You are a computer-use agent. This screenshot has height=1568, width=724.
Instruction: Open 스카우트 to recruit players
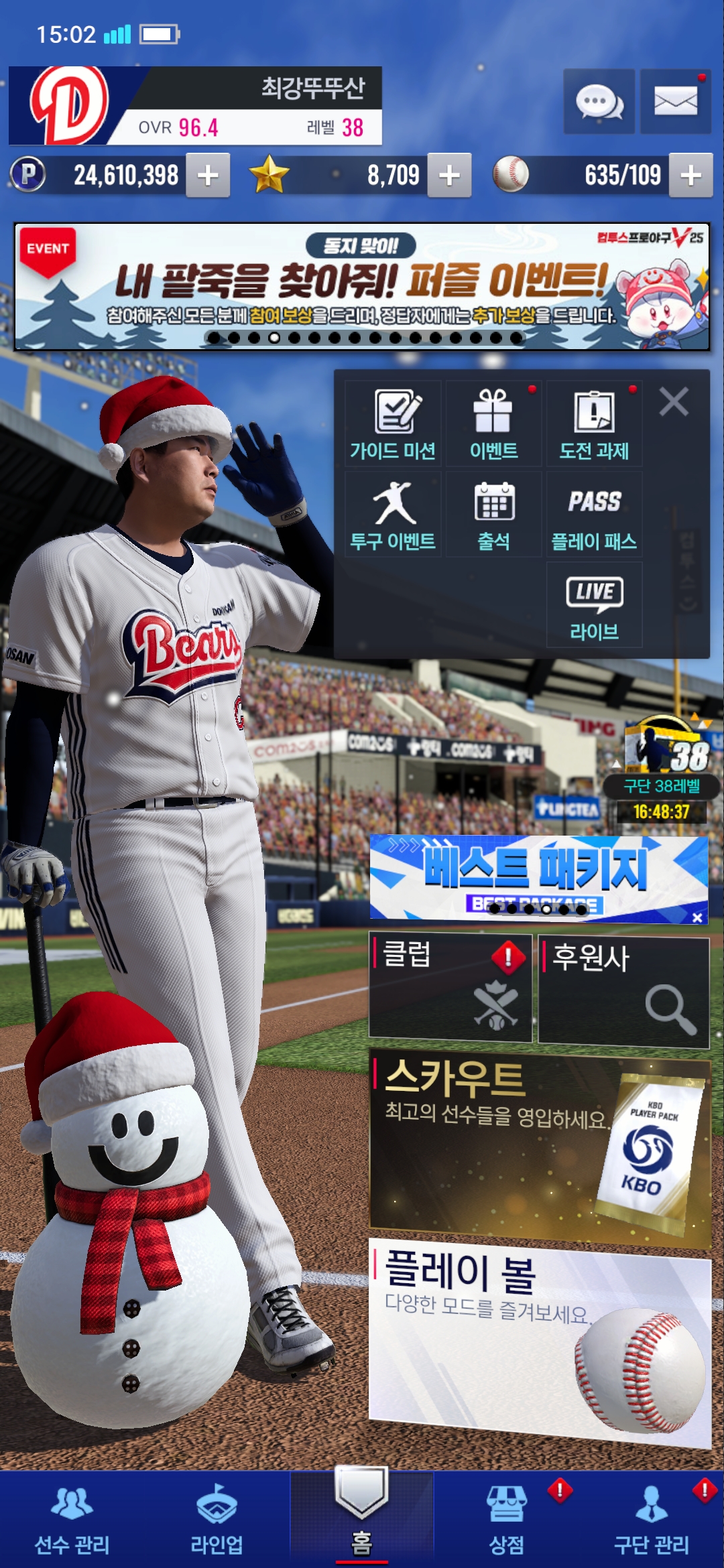click(x=540, y=1147)
